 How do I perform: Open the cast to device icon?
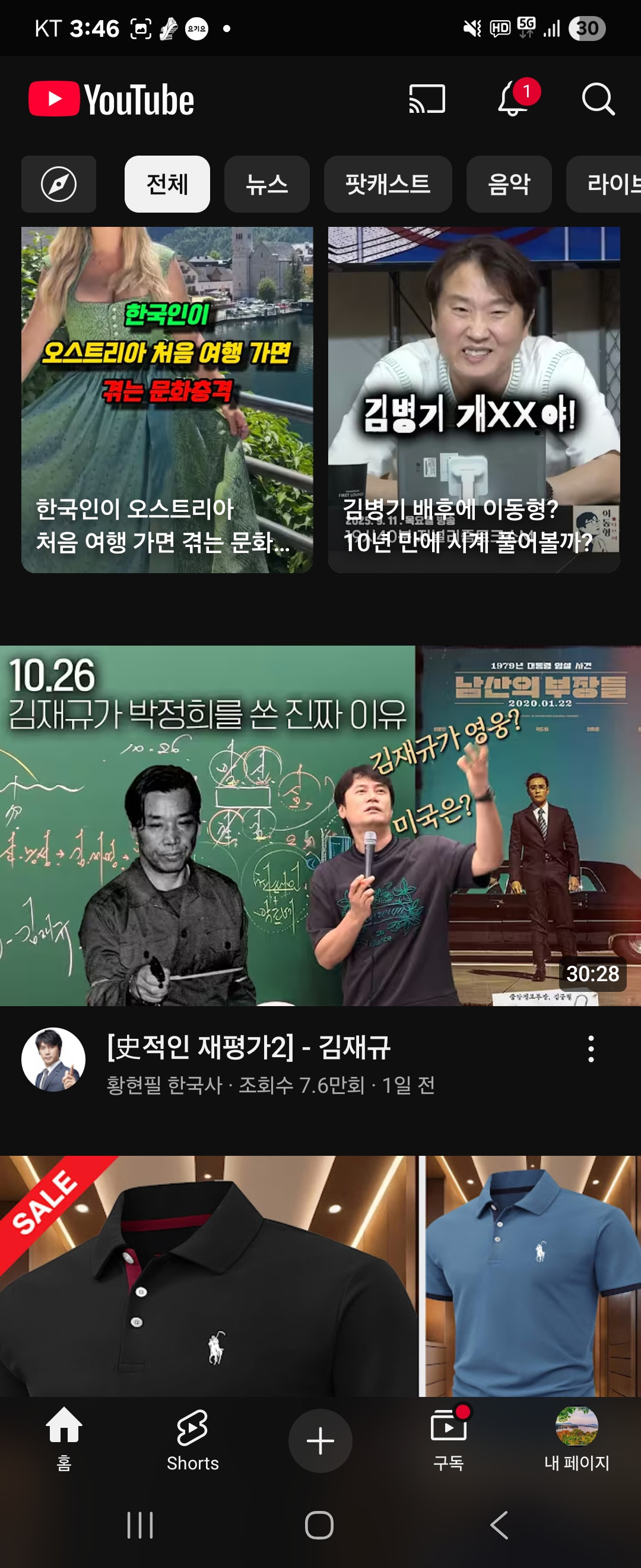point(427,99)
